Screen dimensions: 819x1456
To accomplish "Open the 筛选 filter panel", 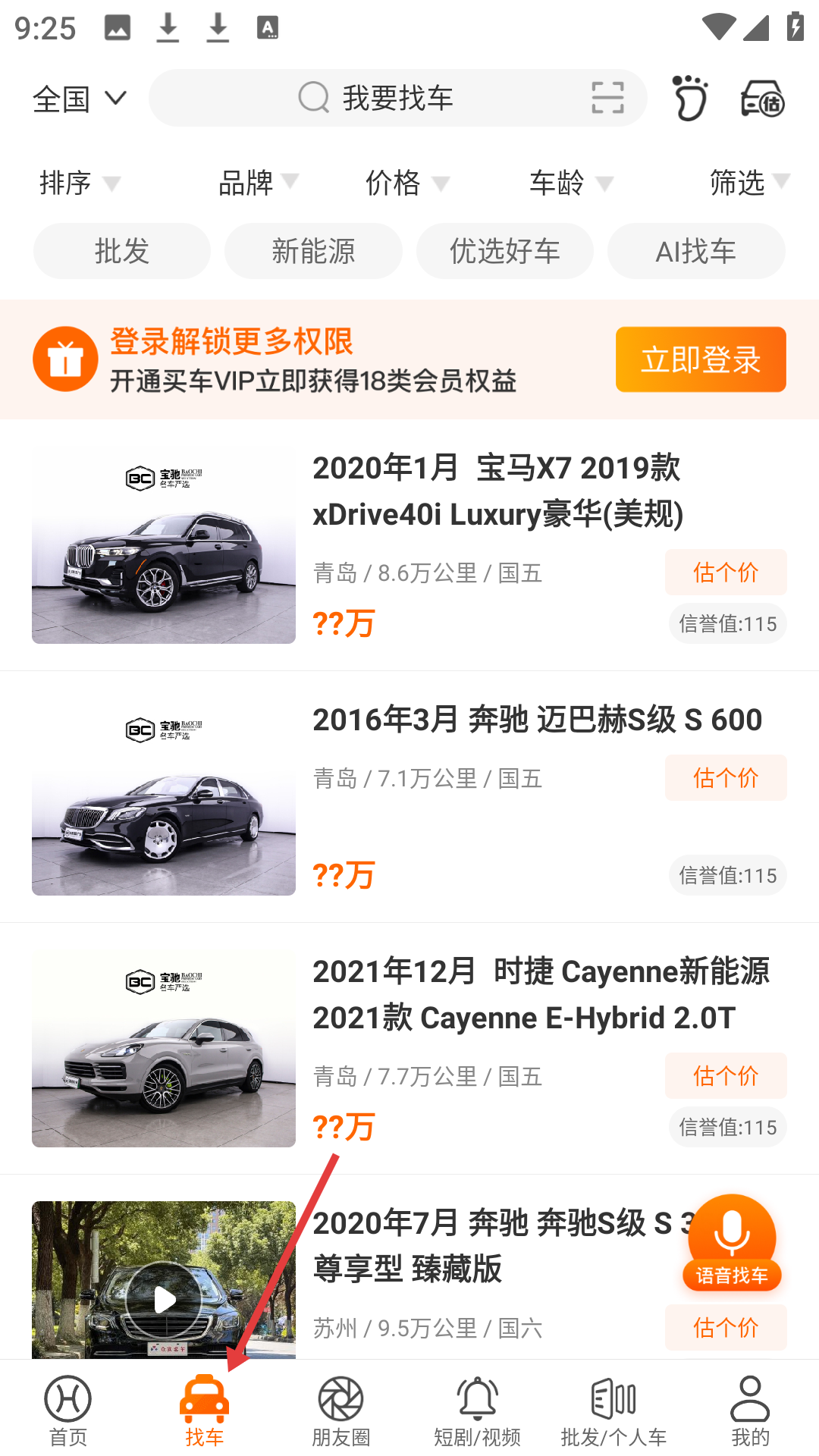I will click(748, 183).
